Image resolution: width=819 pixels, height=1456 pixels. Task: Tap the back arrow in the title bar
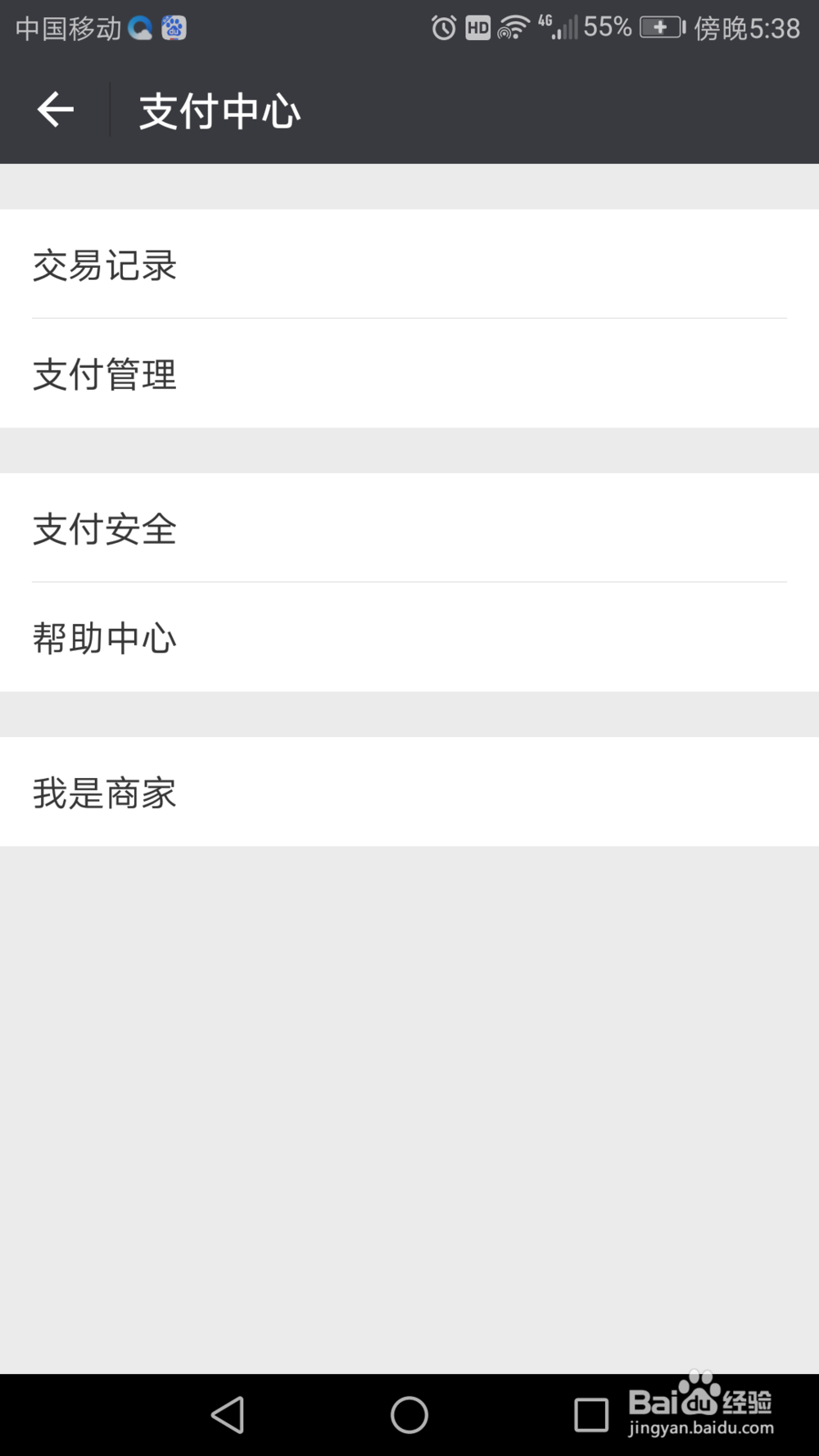55,109
